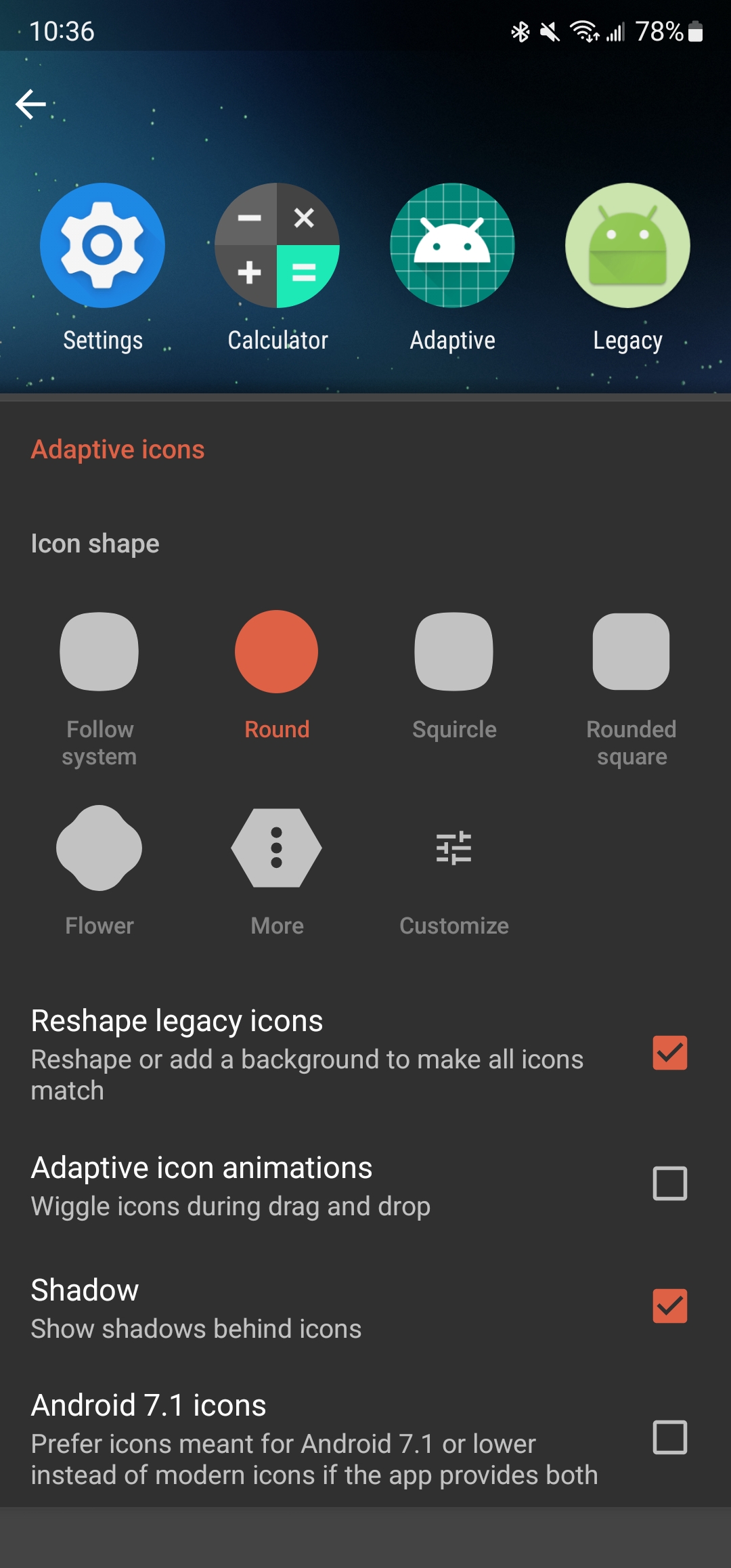This screenshot has height=1568, width=731.
Task: Go back using the top-left arrow
Action: pyautogui.click(x=30, y=104)
